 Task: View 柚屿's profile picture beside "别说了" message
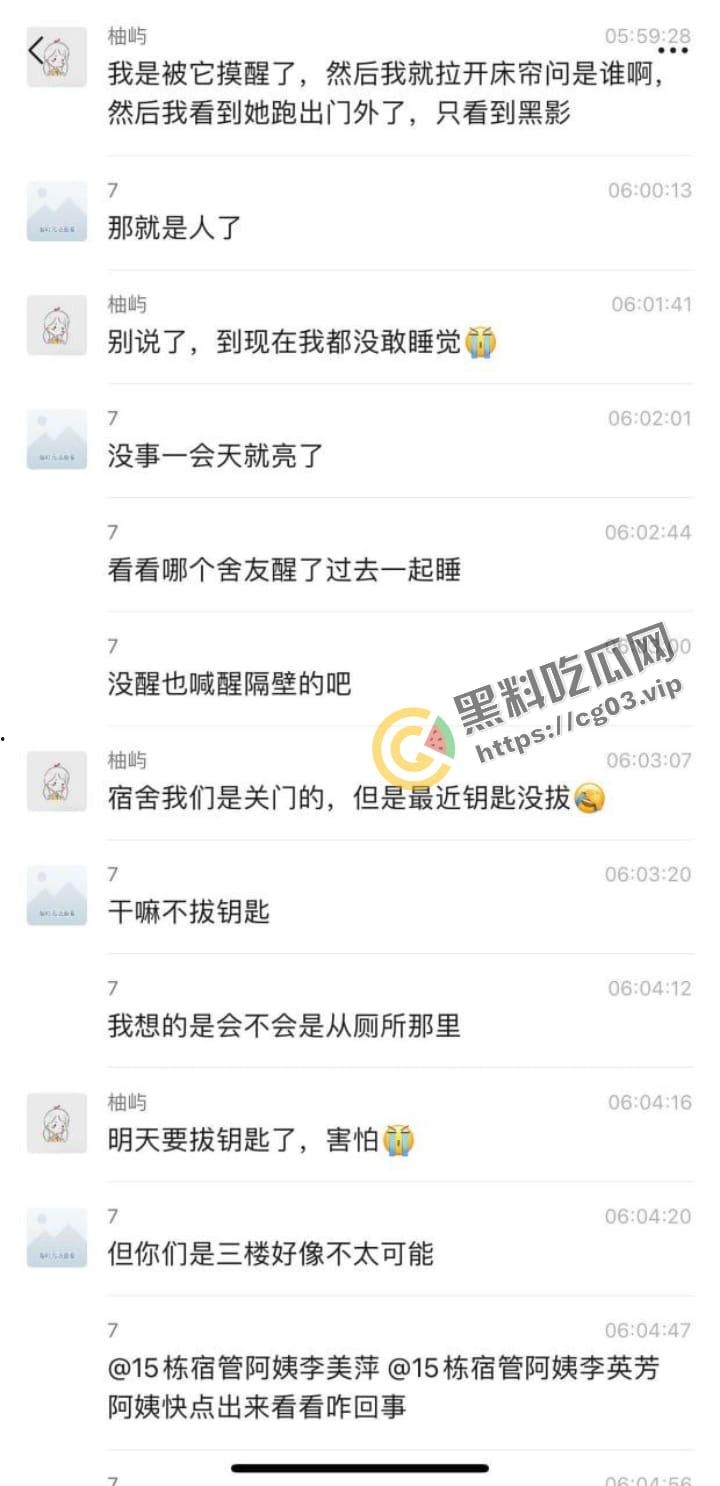pyautogui.click(x=57, y=325)
